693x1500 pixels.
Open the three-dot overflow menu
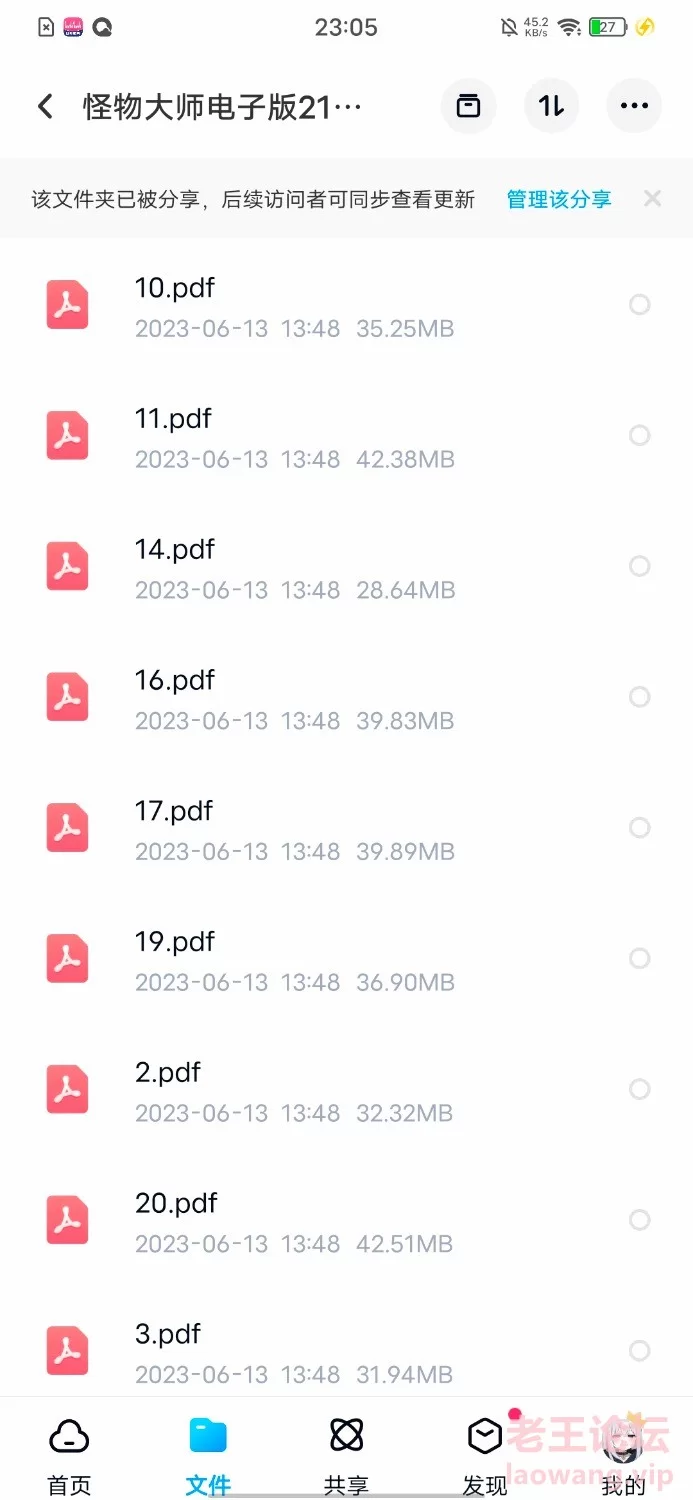click(x=634, y=106)
